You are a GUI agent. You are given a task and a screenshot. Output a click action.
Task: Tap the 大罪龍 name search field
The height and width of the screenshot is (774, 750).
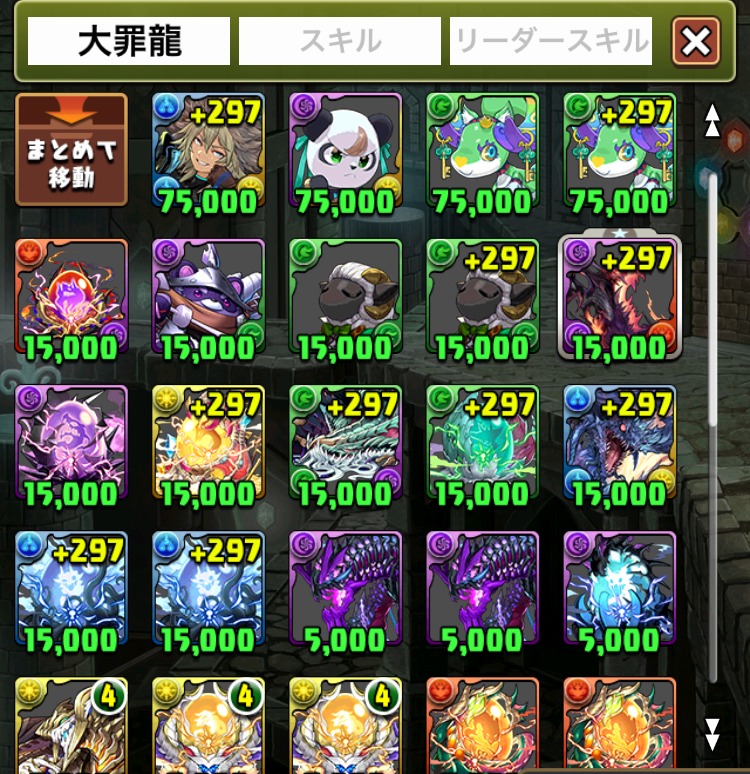(x=128, y=41)
